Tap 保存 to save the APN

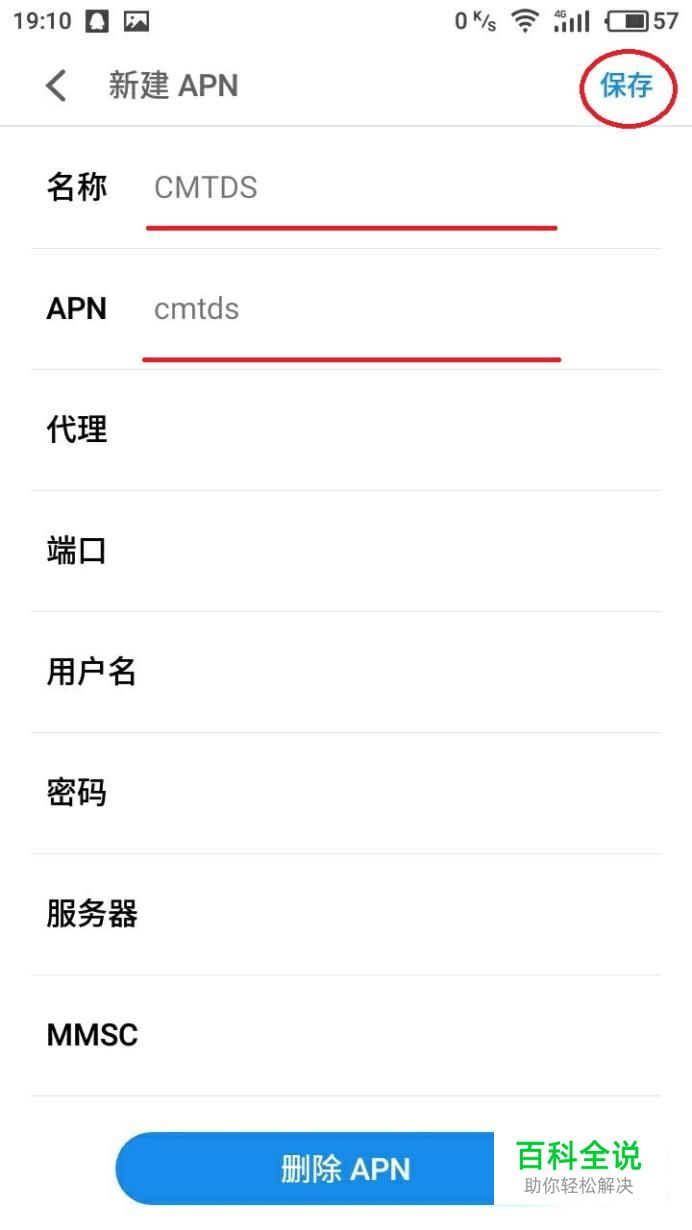(x=626, y=86)
